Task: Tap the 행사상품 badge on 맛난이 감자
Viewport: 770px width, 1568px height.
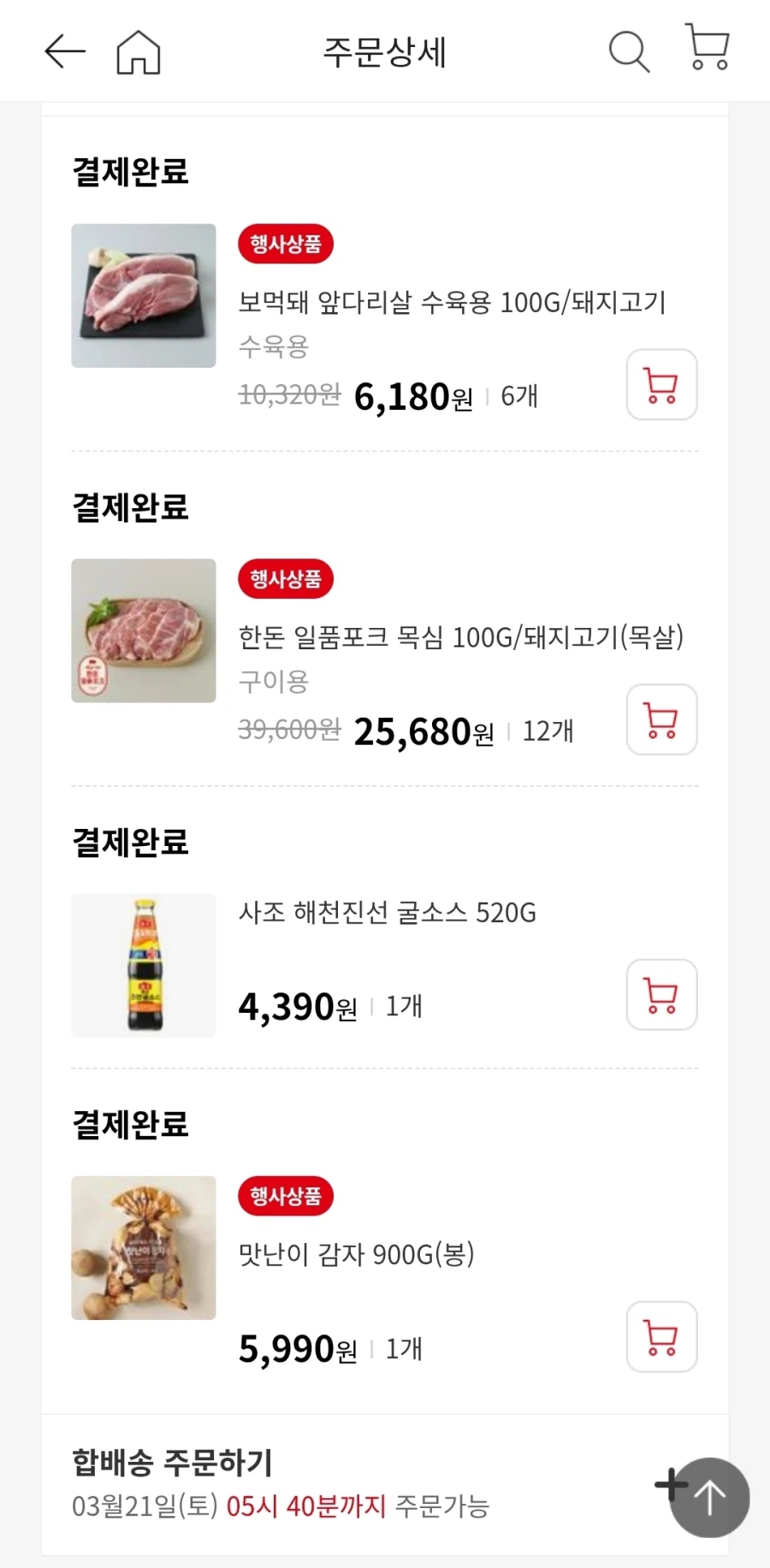Action: tap(285, 1197)
